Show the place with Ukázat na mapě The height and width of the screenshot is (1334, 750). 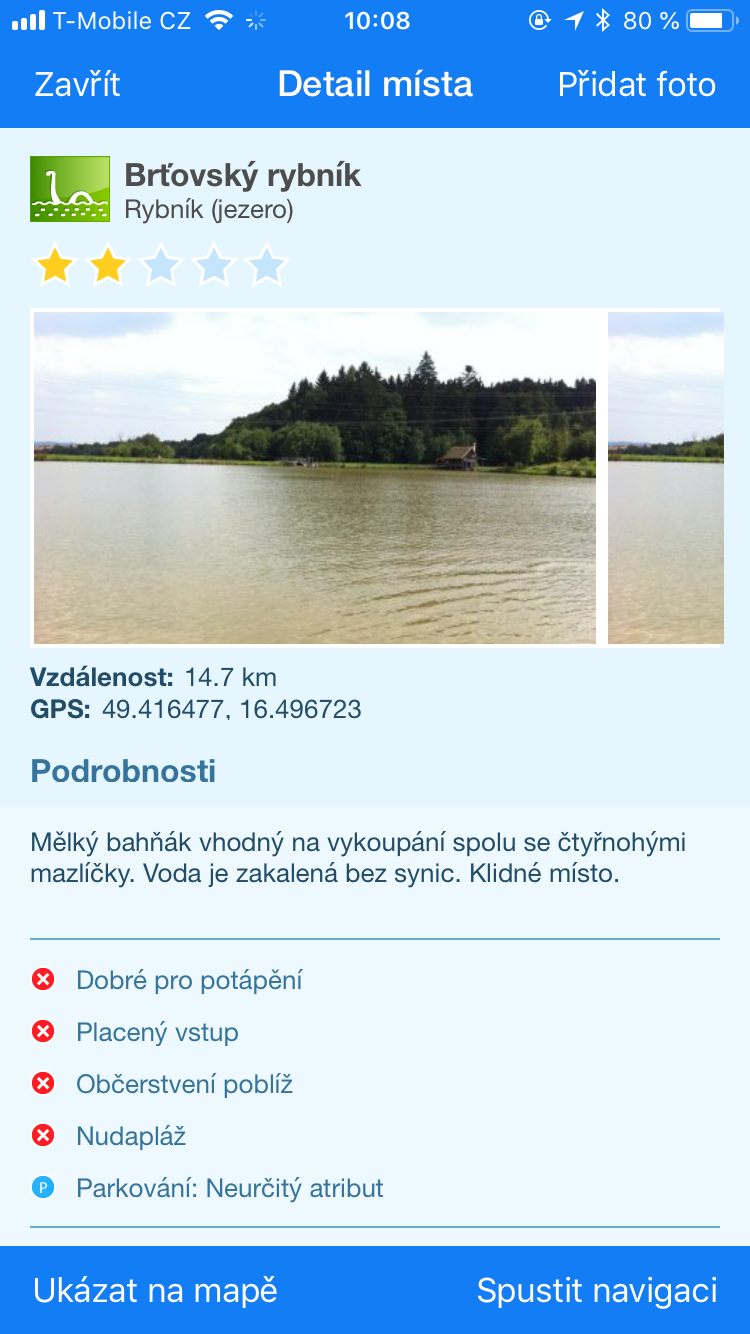click(155, 1290)
